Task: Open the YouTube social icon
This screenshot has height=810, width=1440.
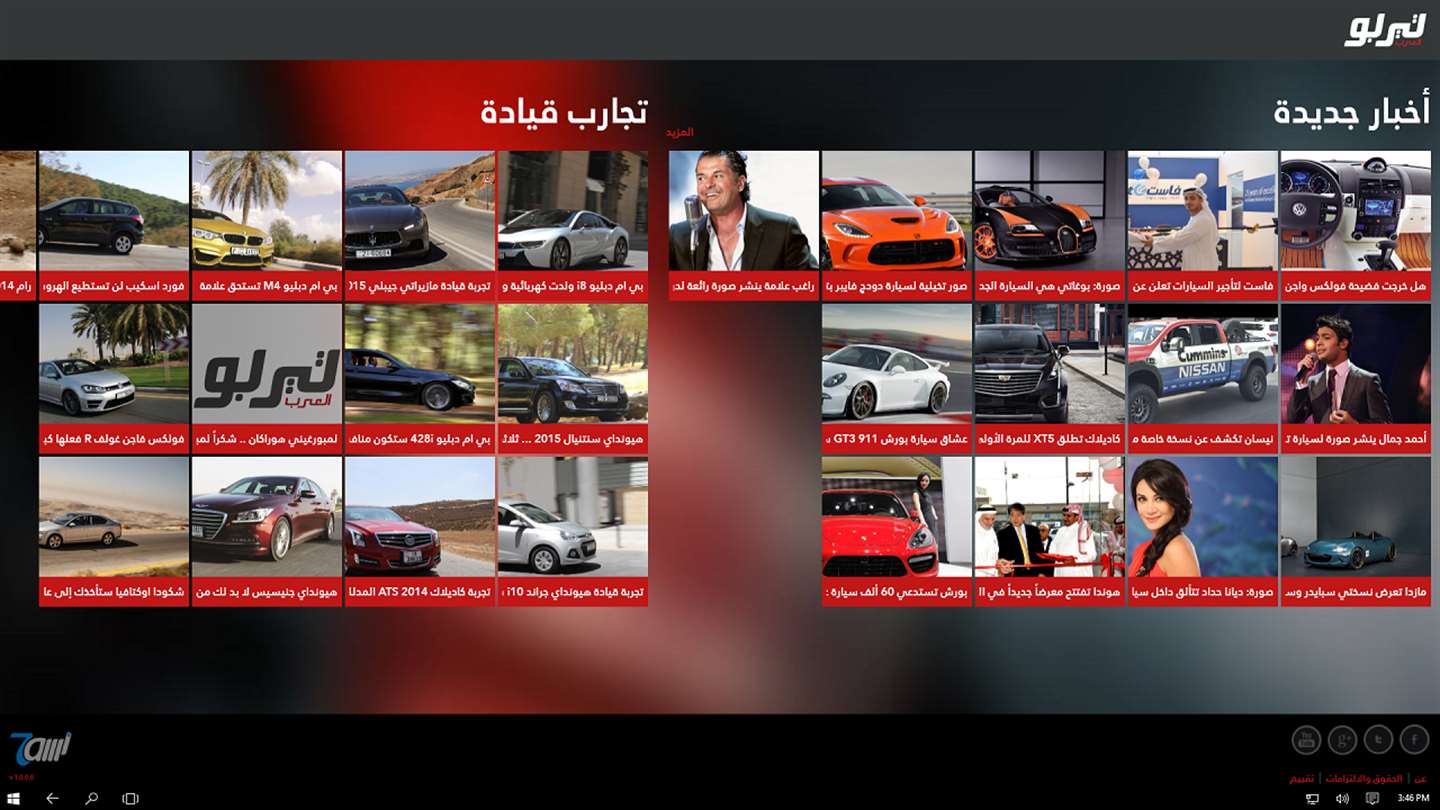Action: click(x=1306, y=739)
